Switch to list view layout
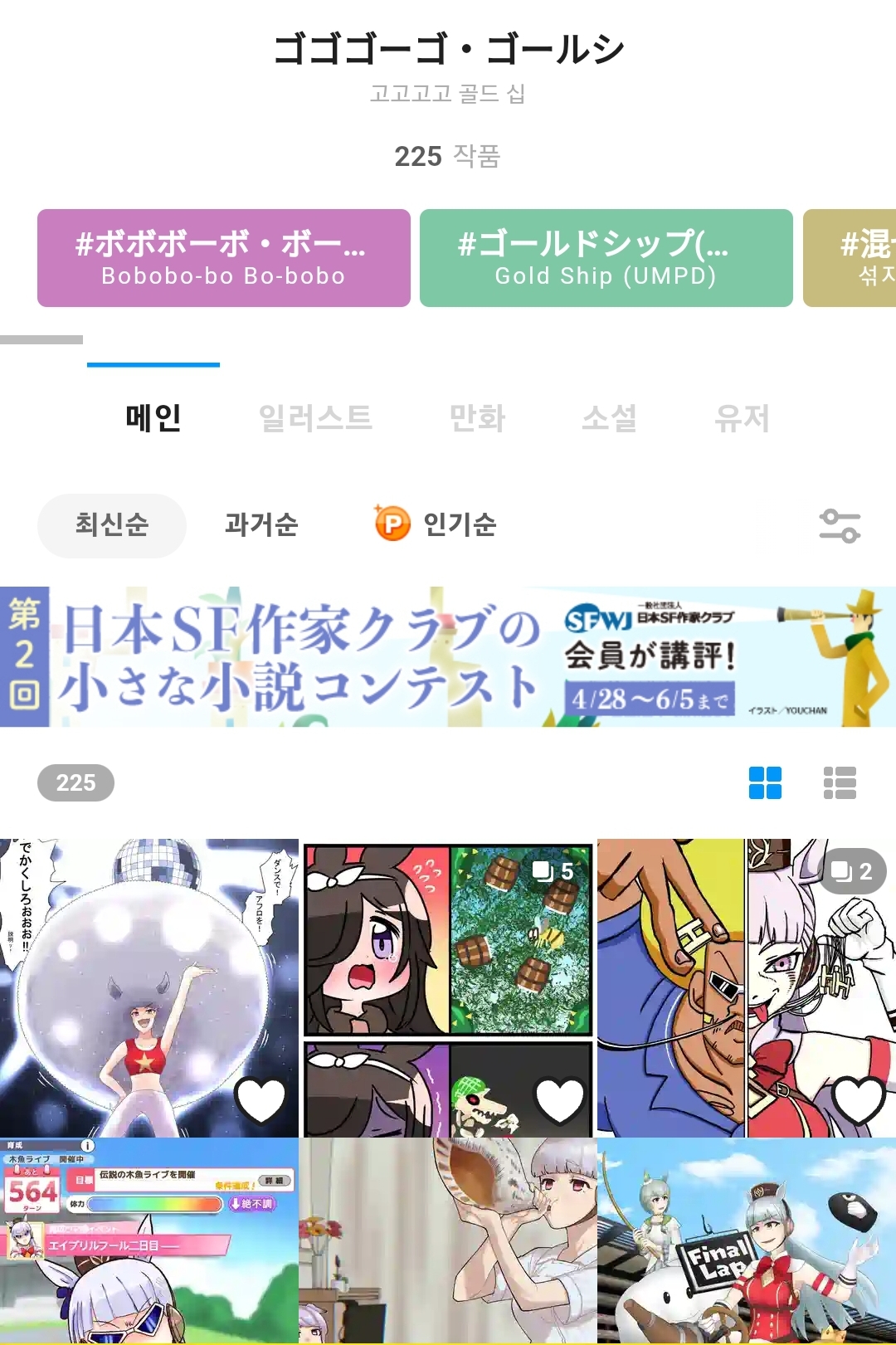896x1345 pixels. click(840, 782)
